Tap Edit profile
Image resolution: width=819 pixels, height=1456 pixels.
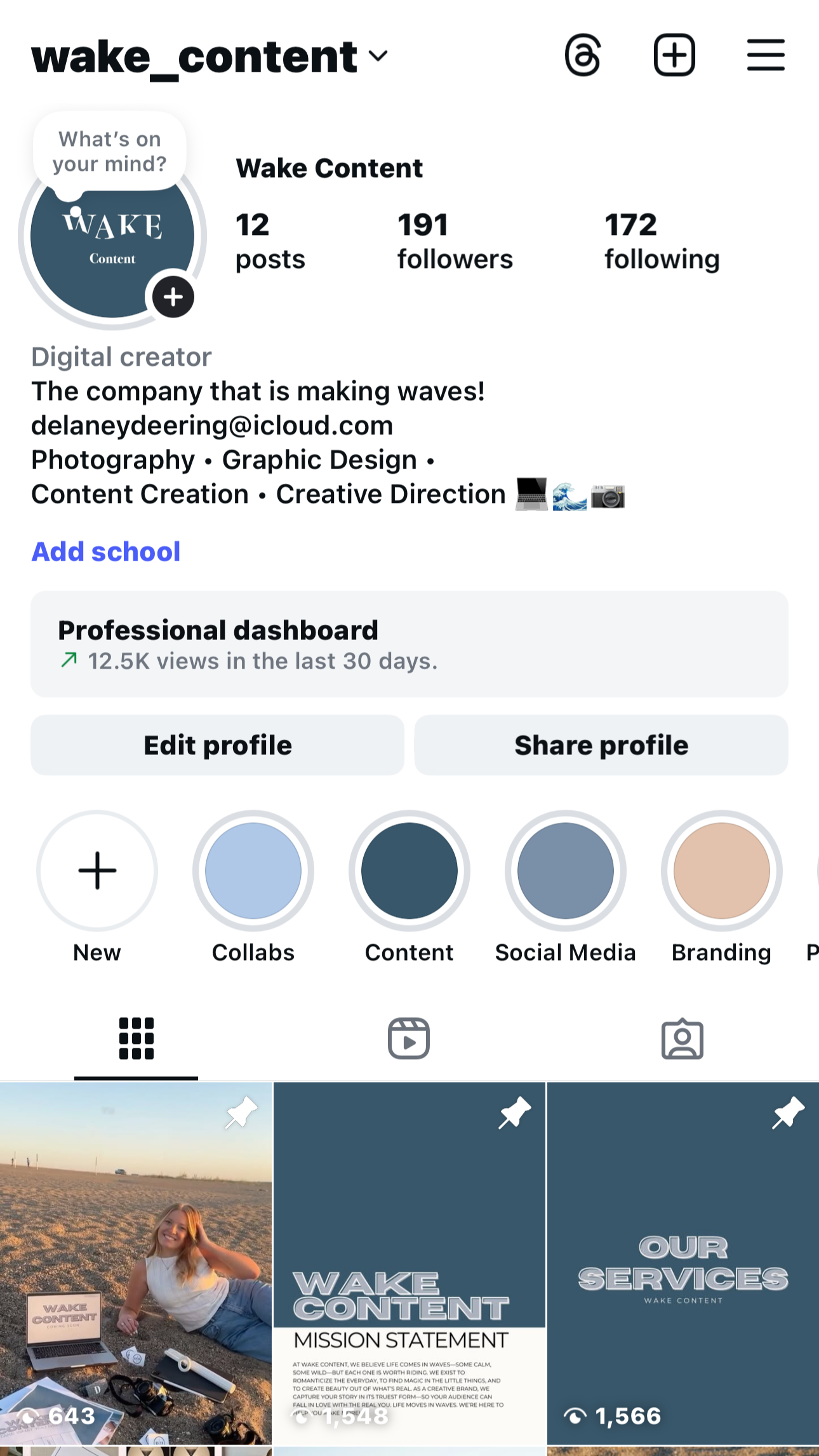click(x=217, y=745)
